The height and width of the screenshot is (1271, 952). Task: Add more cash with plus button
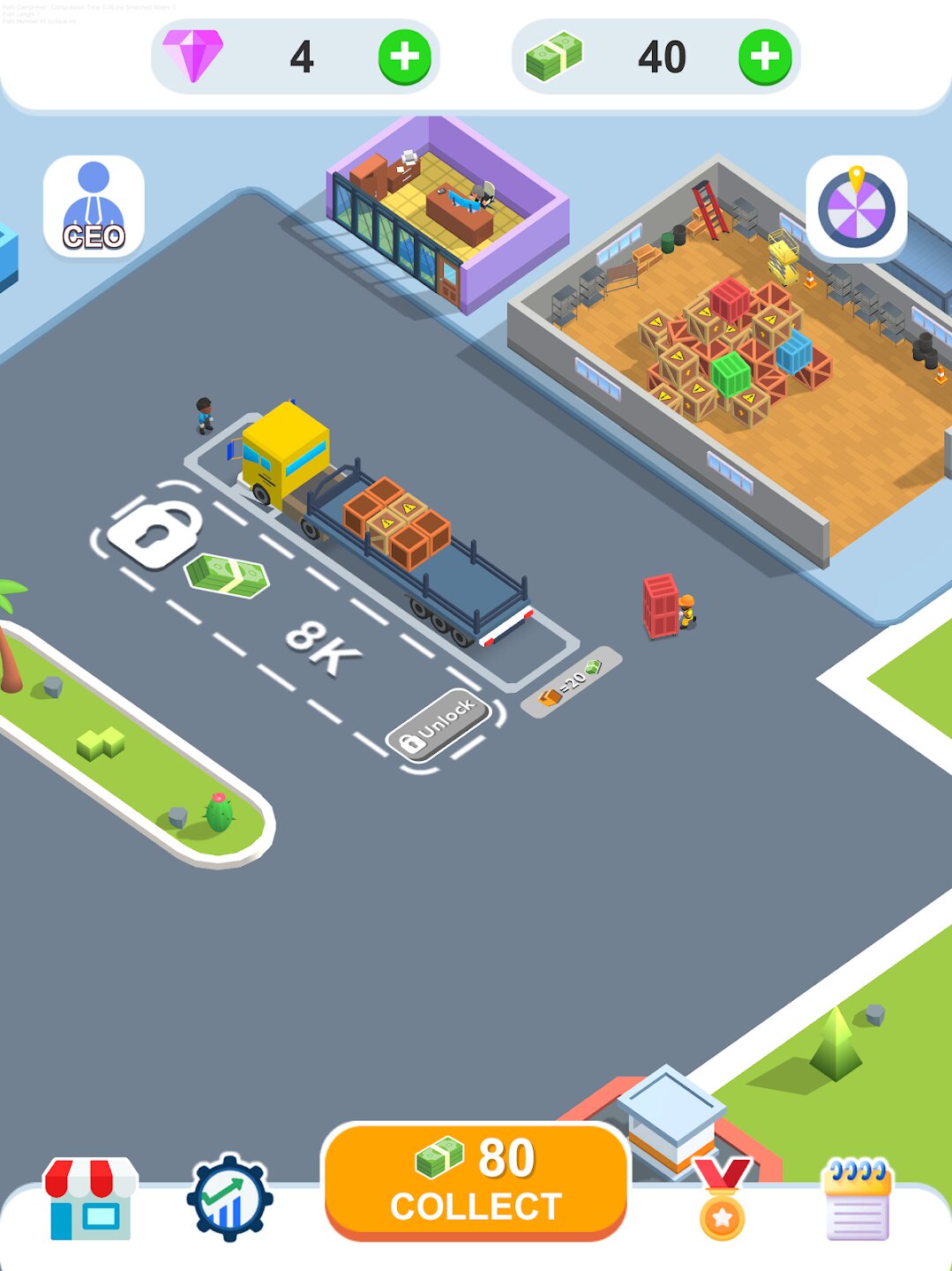pyautogui.click(x=764, y=58)
